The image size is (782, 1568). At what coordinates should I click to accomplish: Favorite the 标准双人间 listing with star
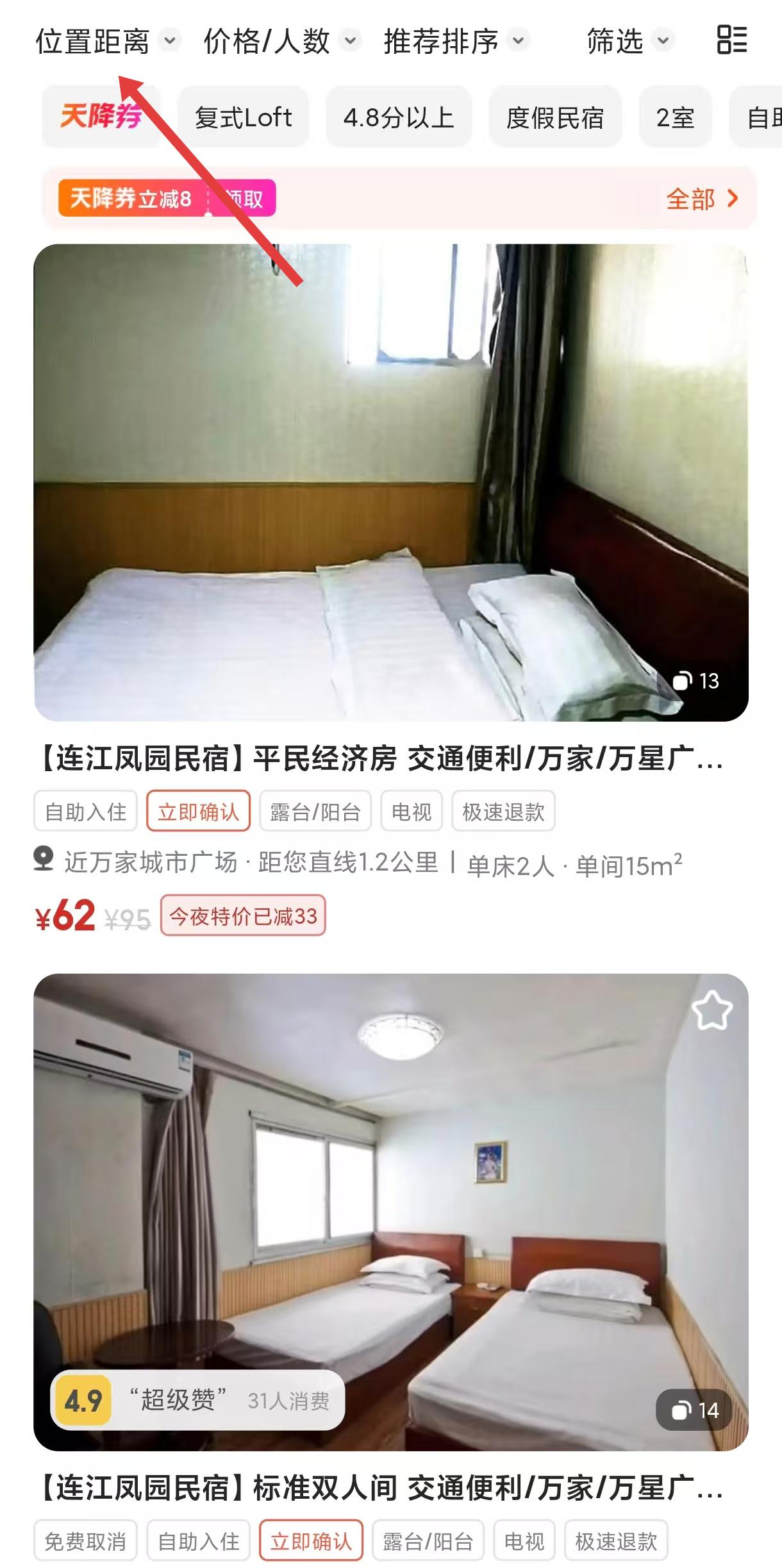coord(711,1011)
